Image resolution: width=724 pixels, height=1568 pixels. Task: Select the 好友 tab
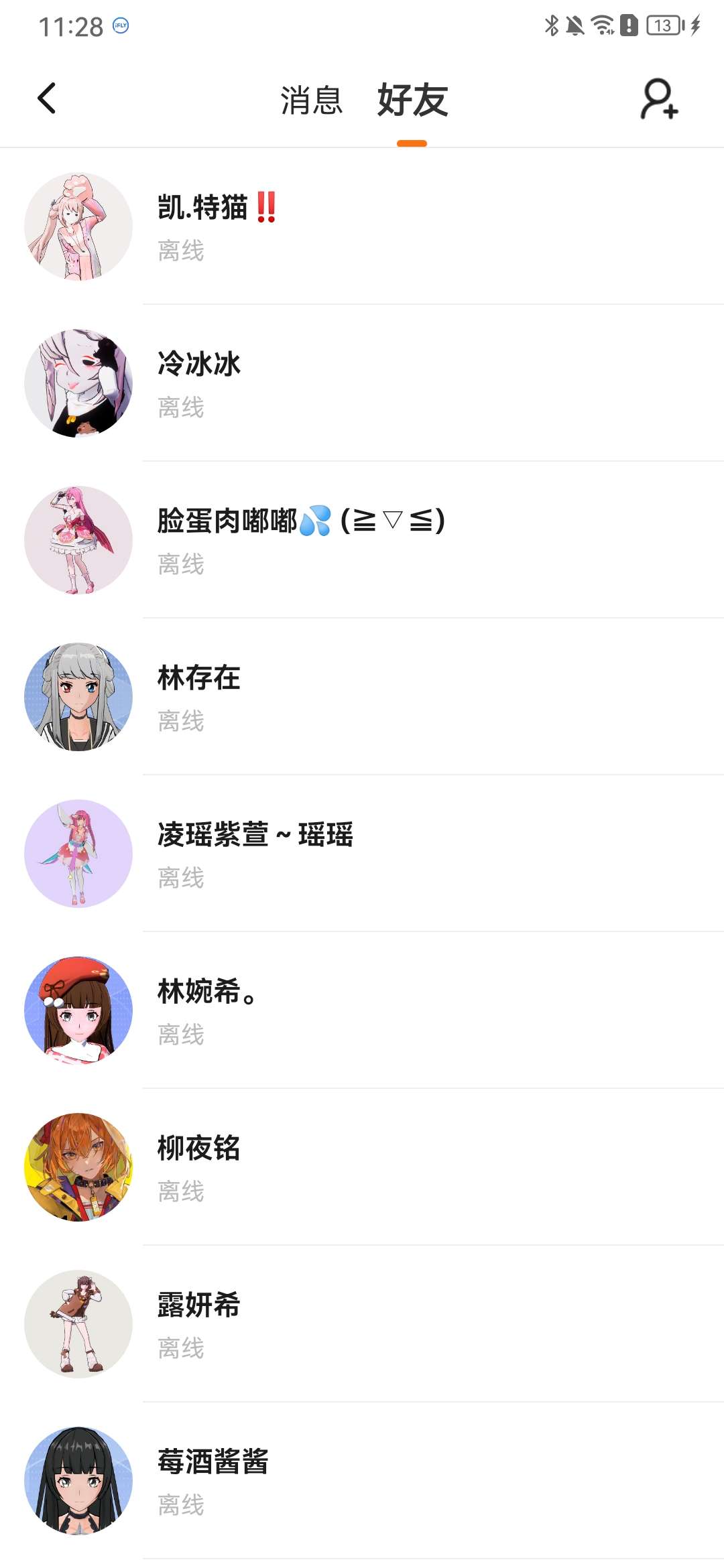tap(412, 101)
